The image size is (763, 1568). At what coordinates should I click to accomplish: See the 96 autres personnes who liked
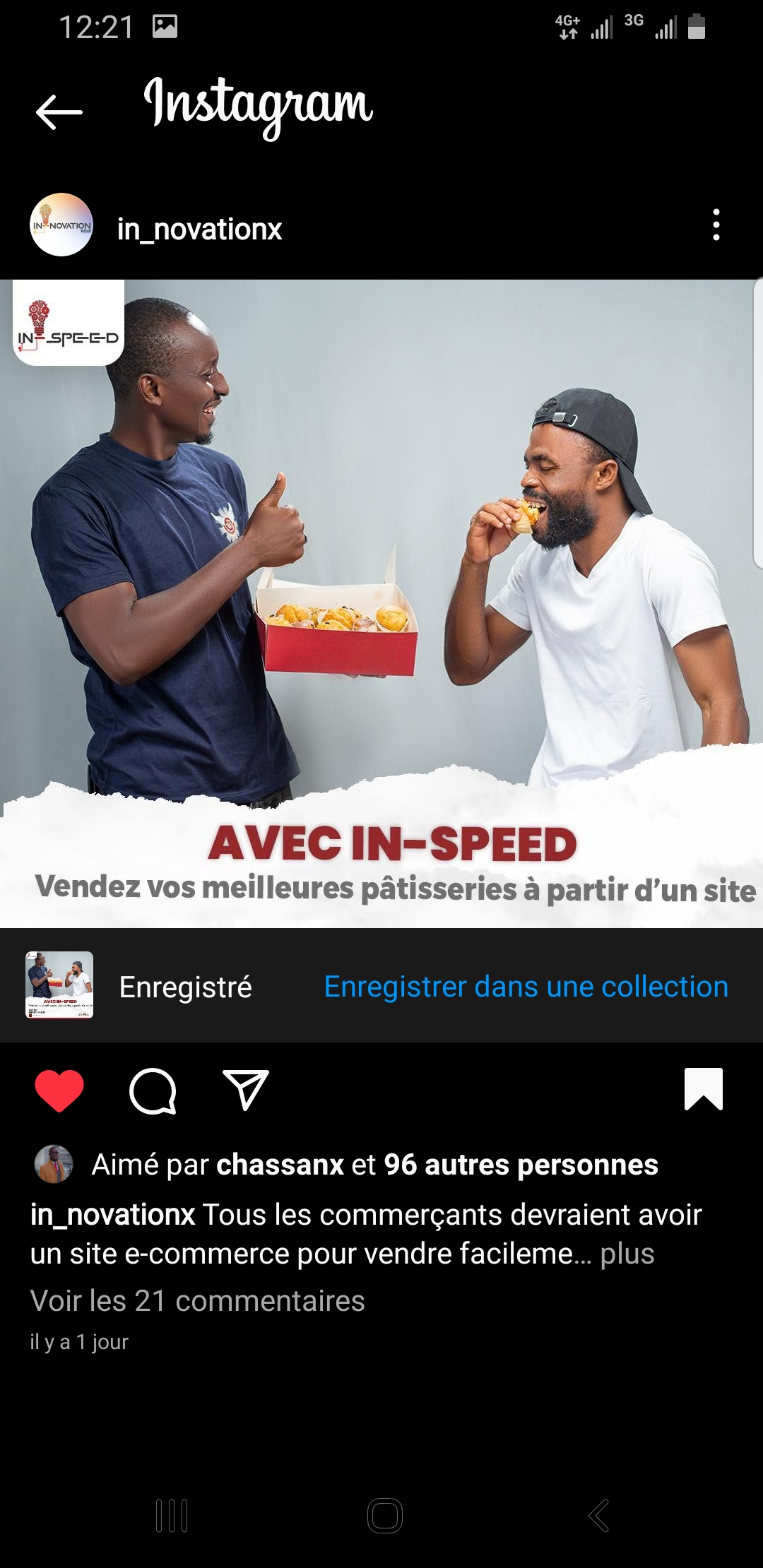coord(521,1165)
